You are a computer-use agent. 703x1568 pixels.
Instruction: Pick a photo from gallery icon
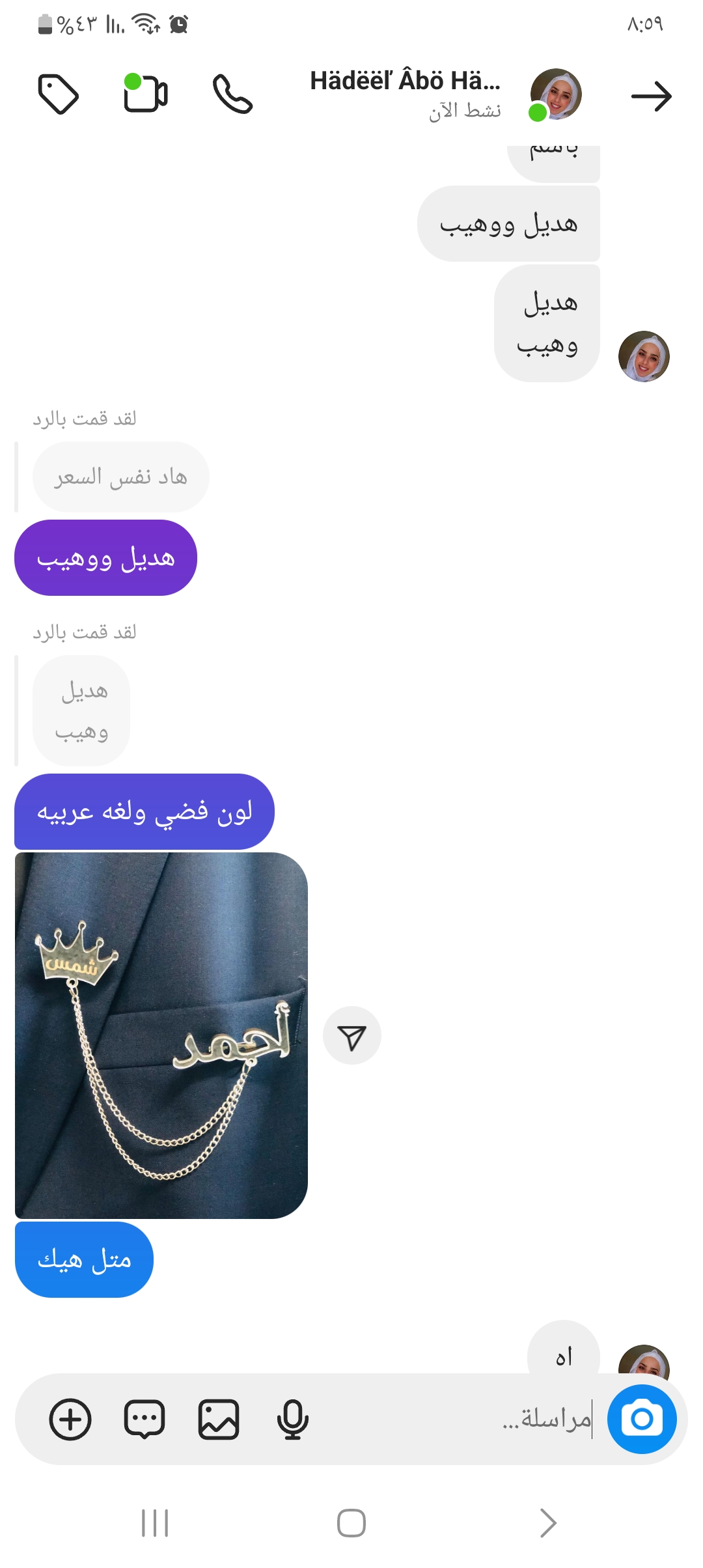pyautogui.click(x=218, y=1419)
